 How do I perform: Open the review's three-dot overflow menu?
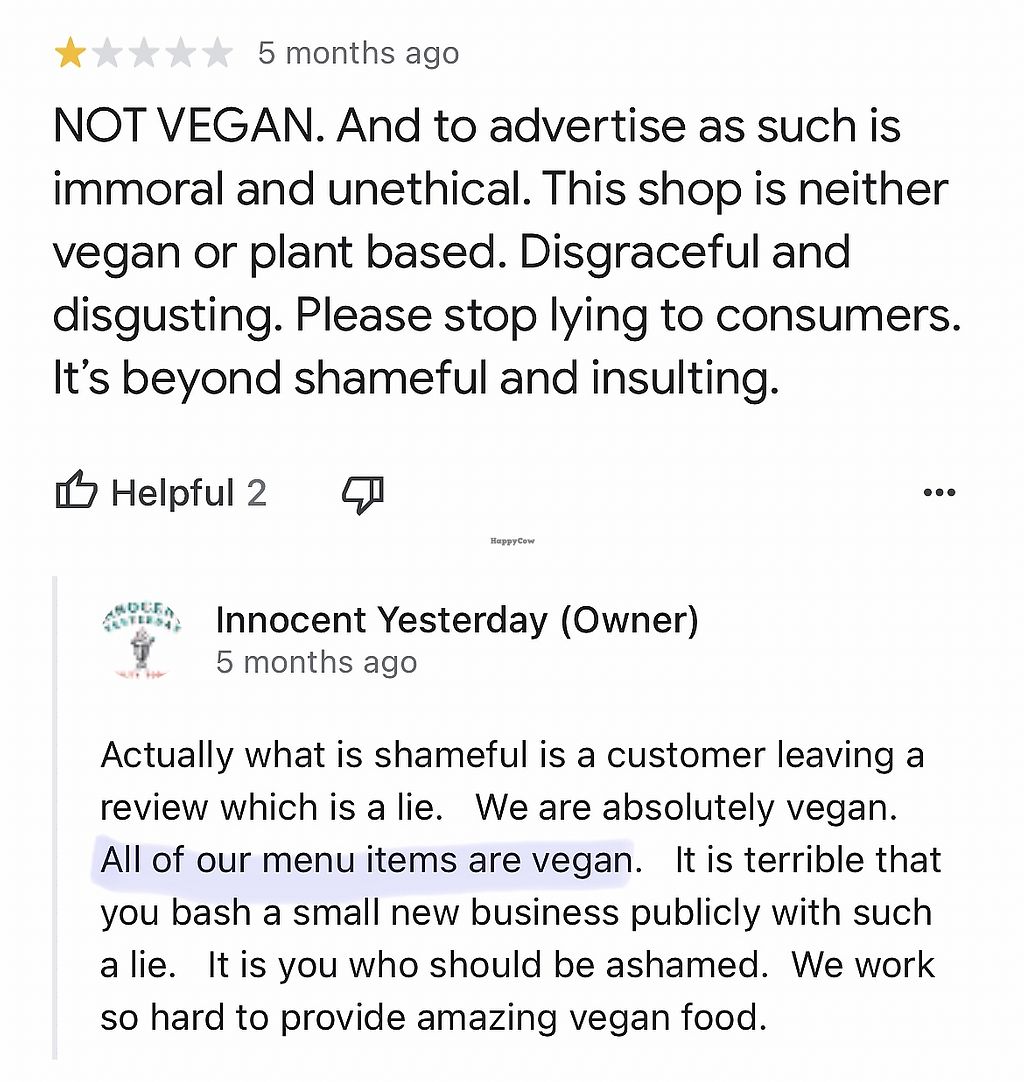tap(938, 492)
